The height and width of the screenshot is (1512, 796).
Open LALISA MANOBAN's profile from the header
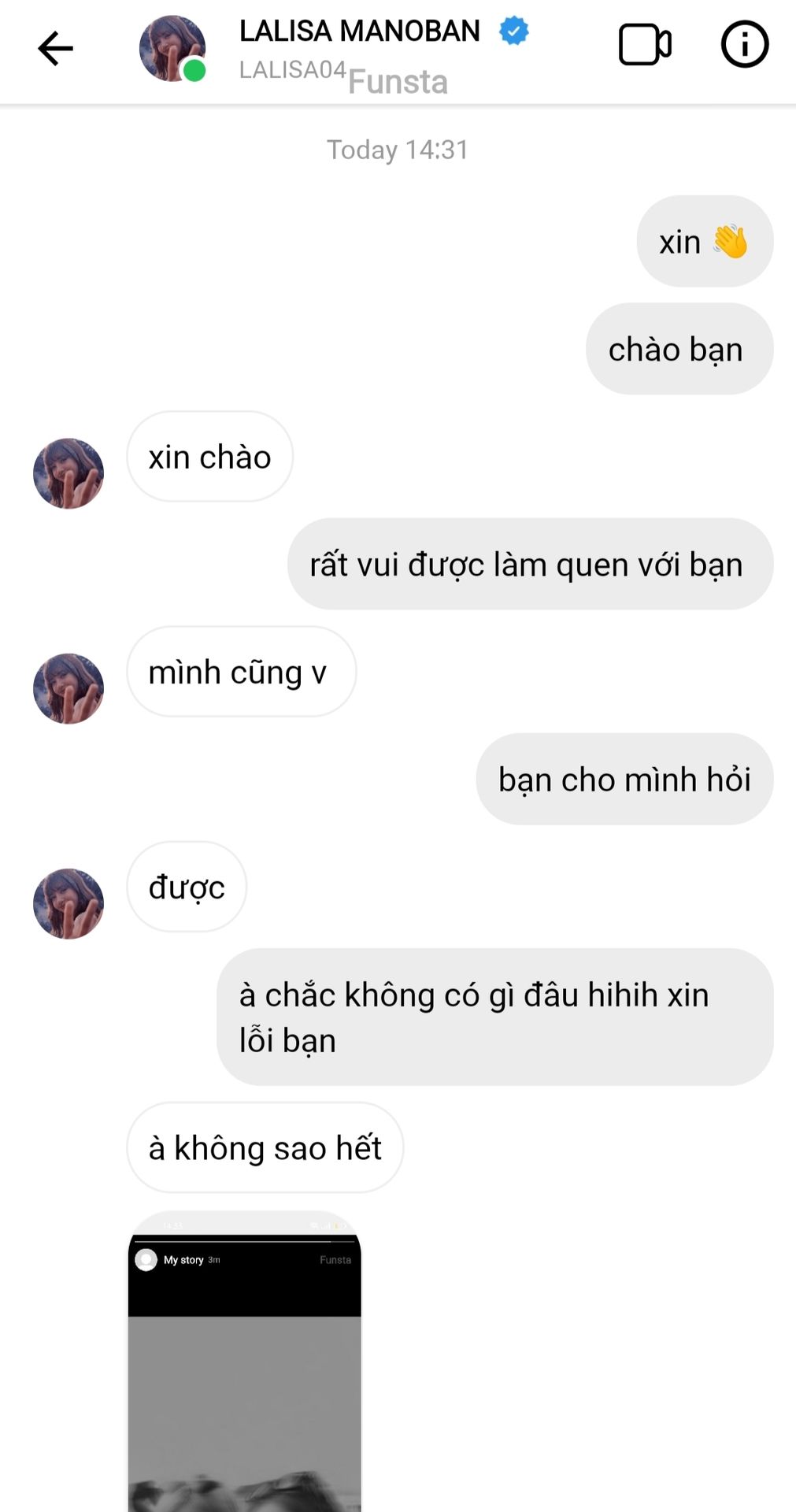pos(358,31)
